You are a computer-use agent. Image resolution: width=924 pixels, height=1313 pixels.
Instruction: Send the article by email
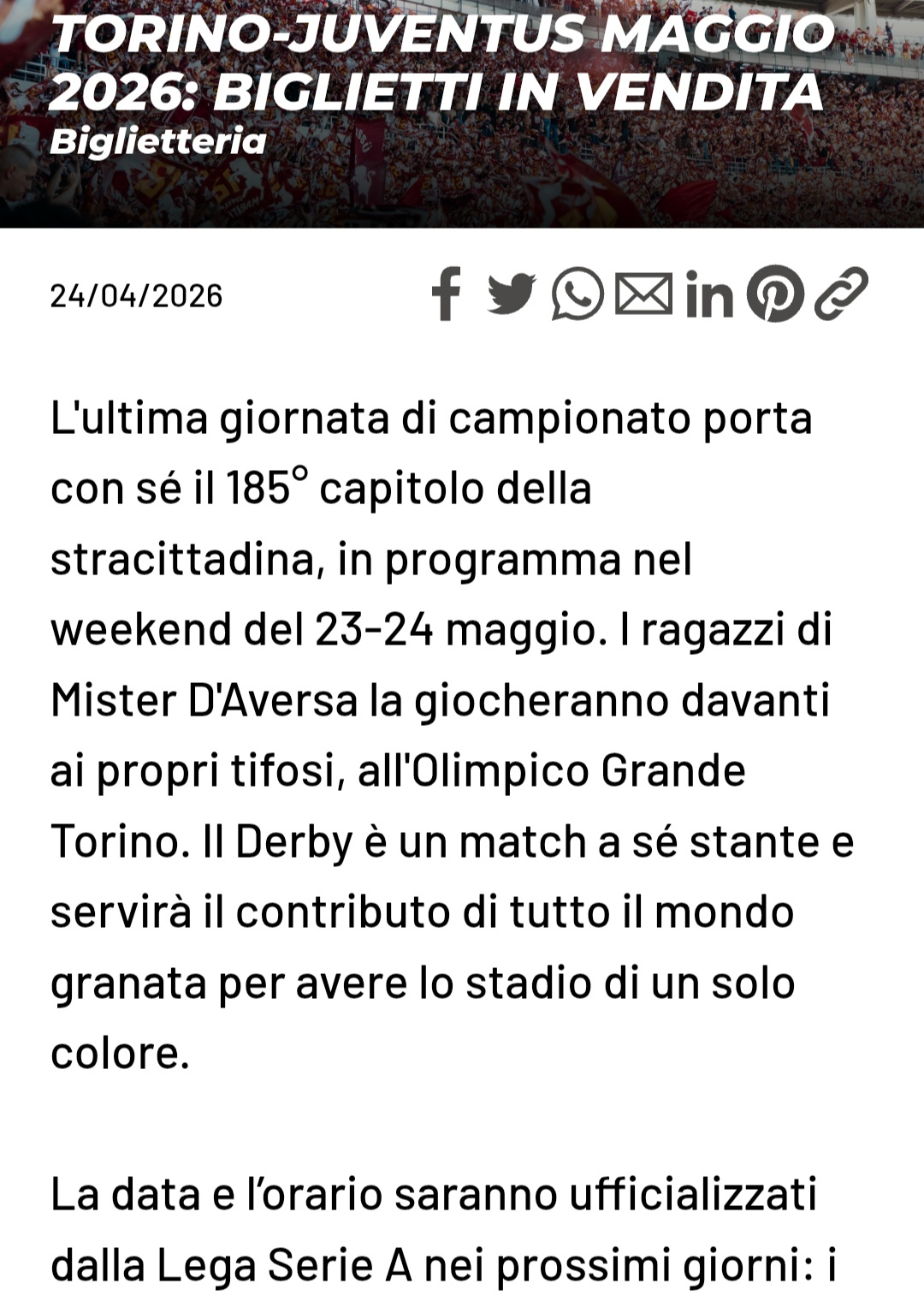[x=643, y=294]
